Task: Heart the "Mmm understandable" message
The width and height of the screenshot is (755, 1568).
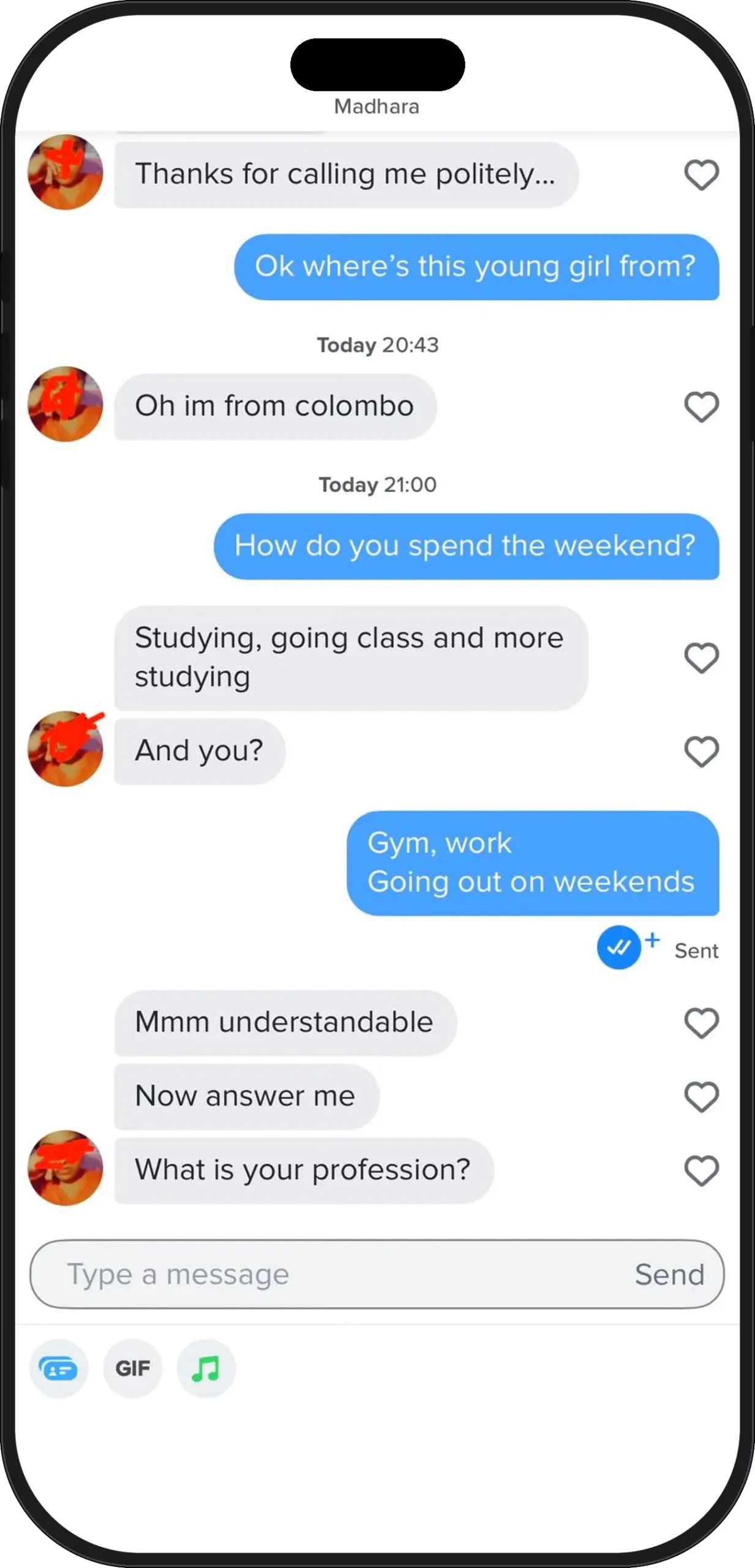Action: [x=701, y=1023]
